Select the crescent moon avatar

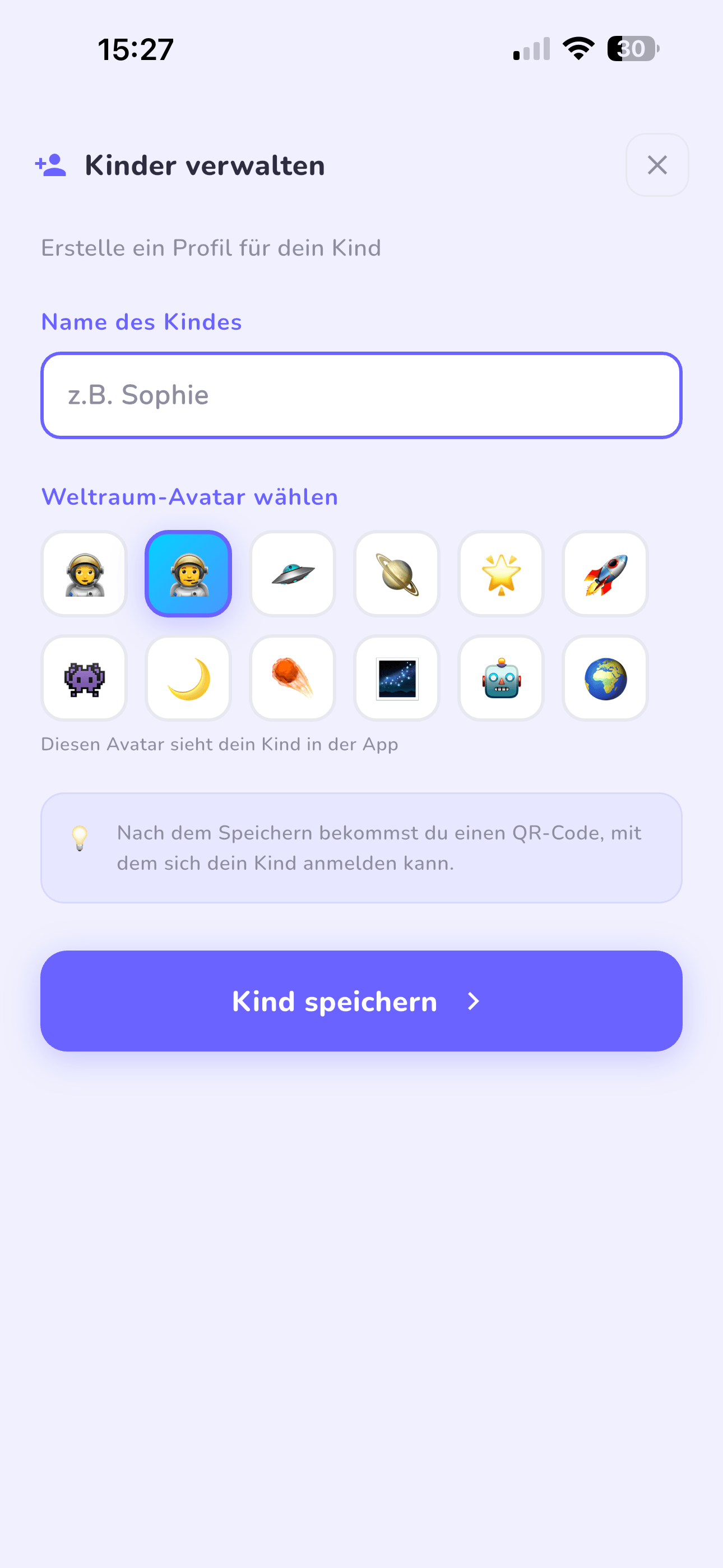pos(188,677)
